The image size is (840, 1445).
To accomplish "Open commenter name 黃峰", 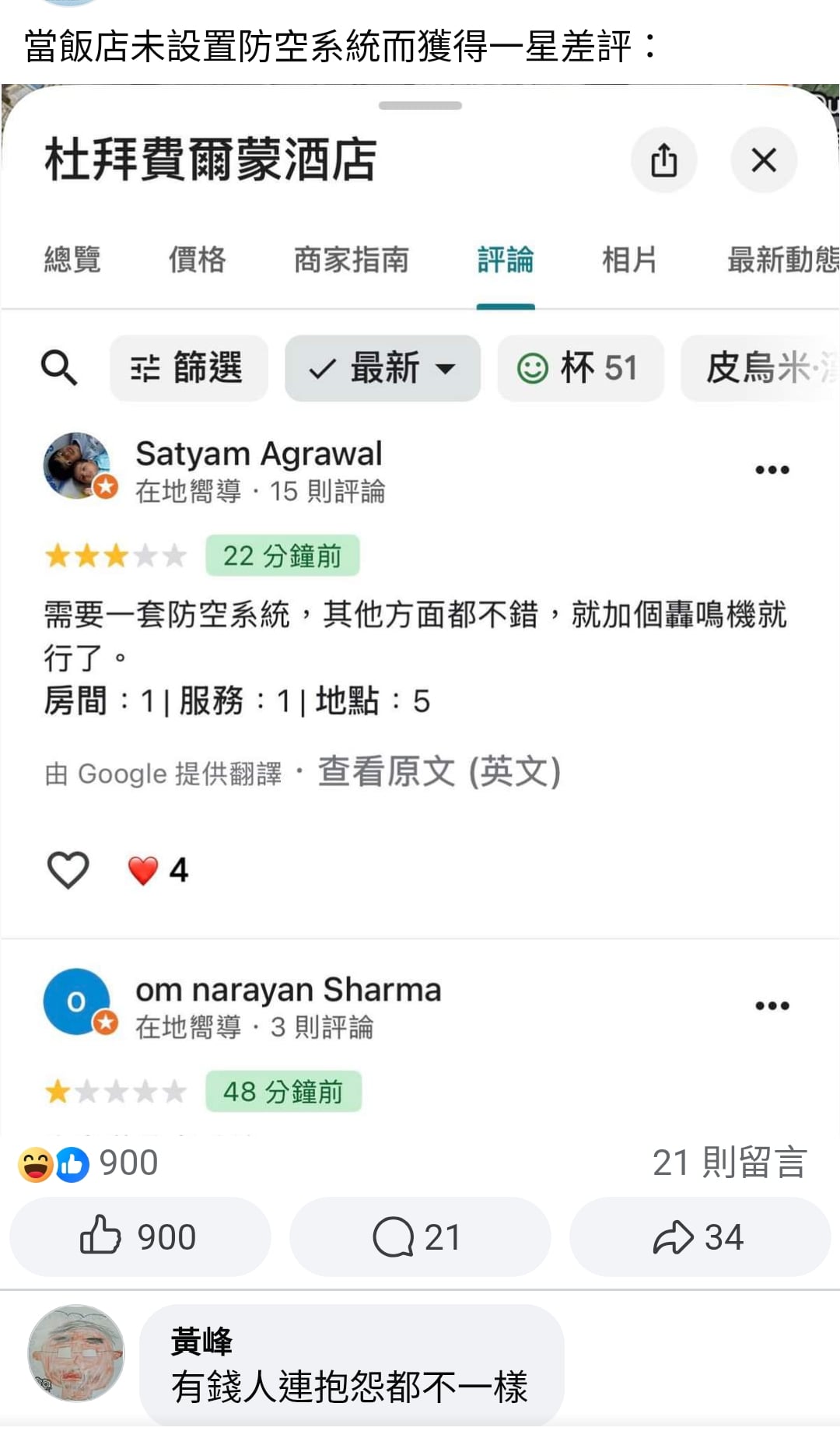I will 201,1341.
